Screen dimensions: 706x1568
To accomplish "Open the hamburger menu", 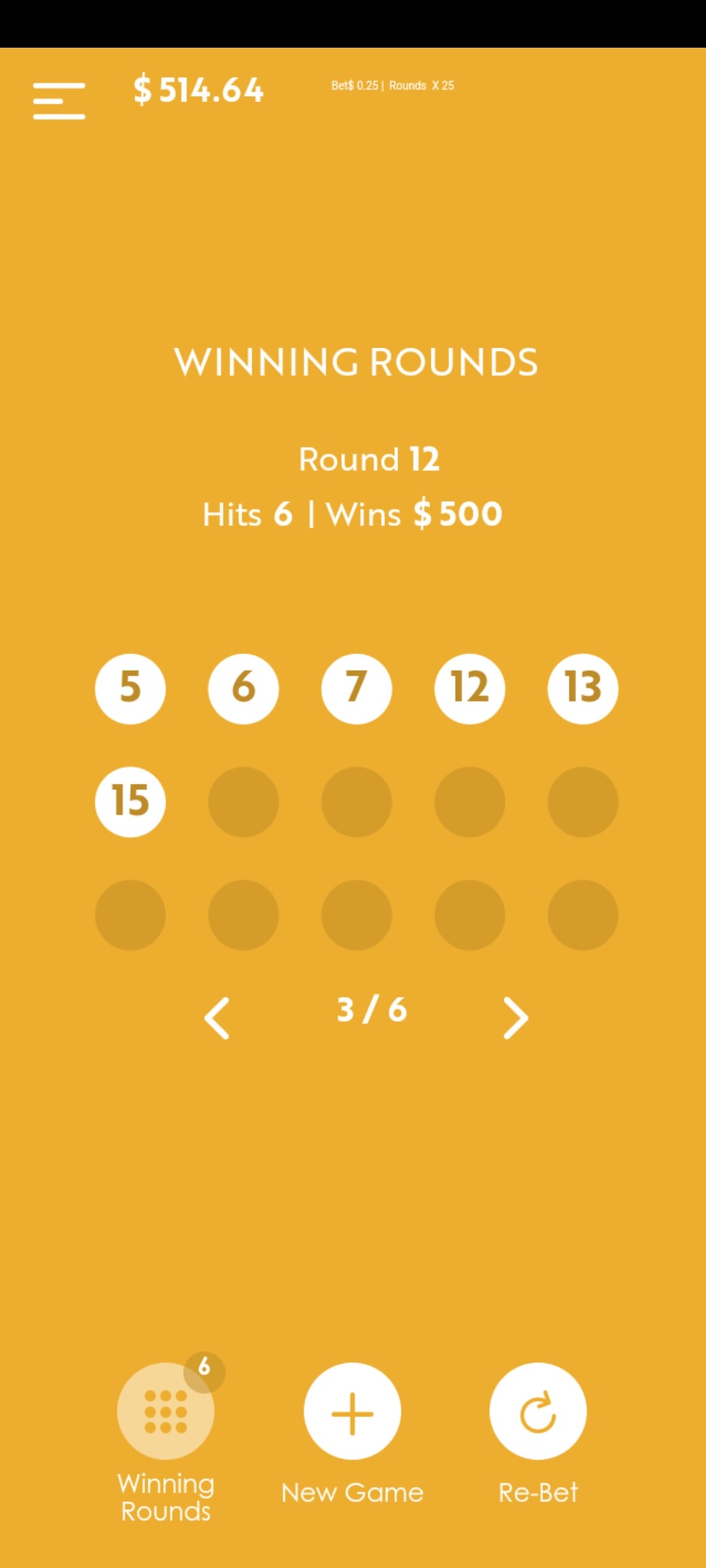I will click(x=59, y=101).
